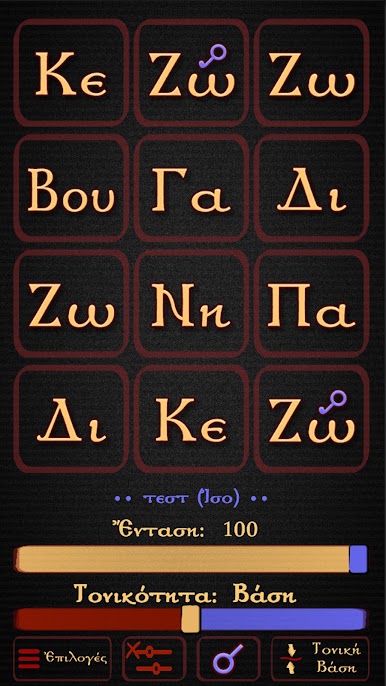Select the Νη note pad
386x686 pixels.
[x=192, y=304]
